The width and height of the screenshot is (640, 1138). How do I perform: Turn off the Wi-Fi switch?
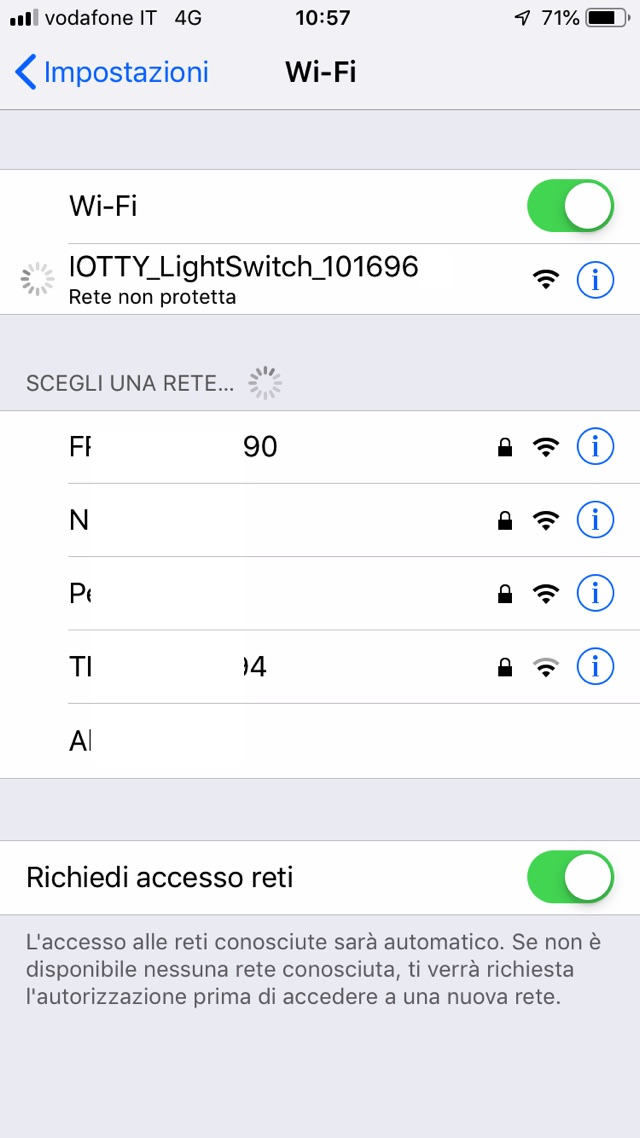pos(569,206)
